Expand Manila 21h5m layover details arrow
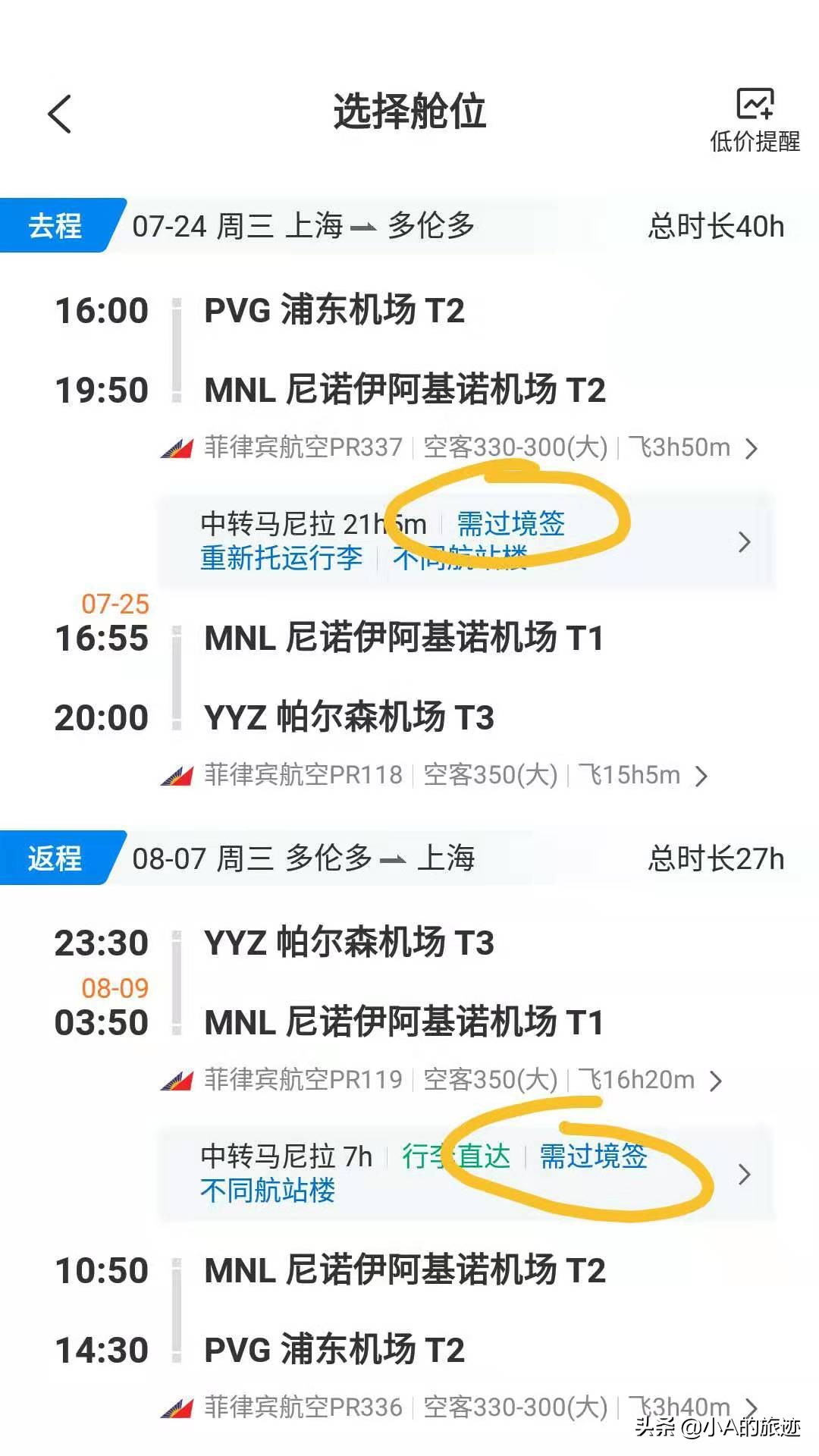 coord(744,541)
